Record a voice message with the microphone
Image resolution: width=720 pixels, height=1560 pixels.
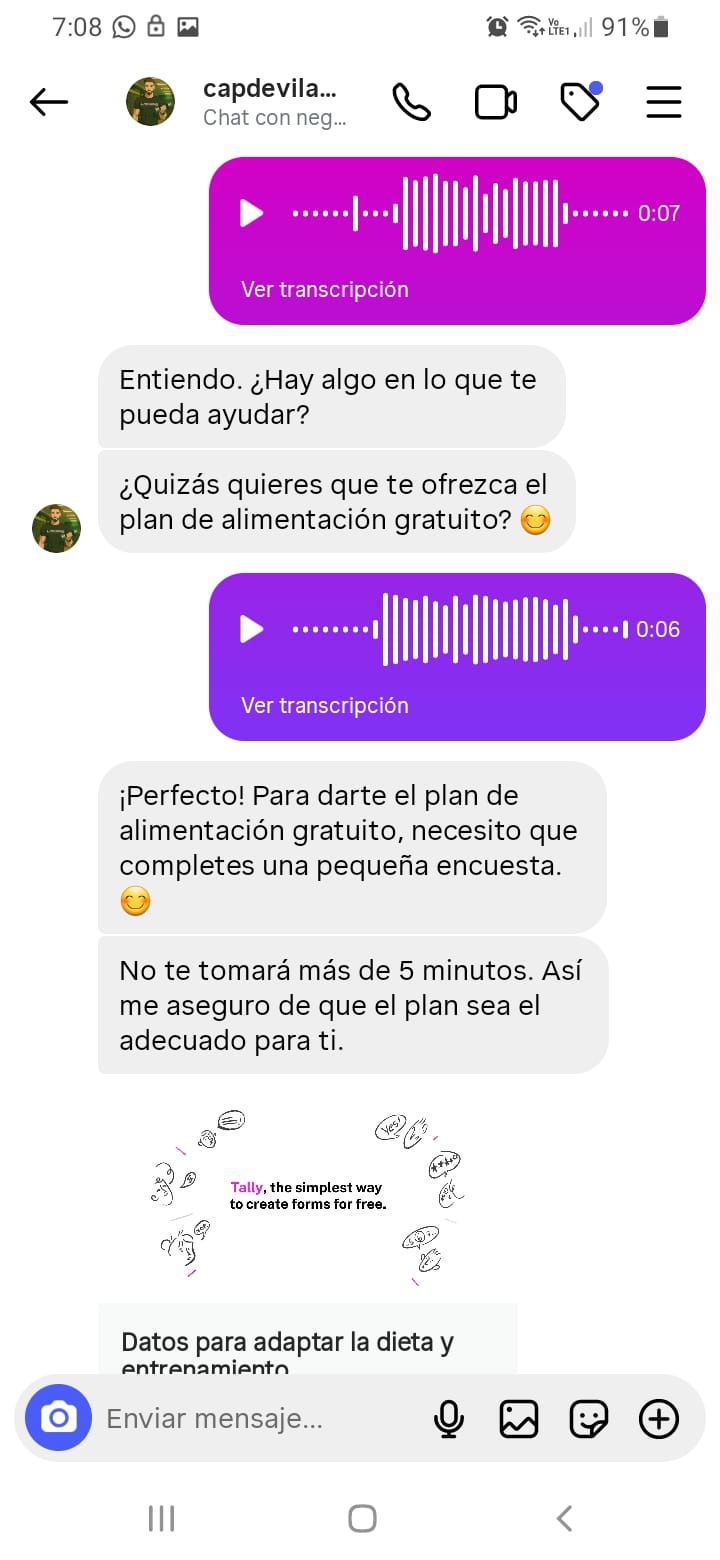point(448,1417)
